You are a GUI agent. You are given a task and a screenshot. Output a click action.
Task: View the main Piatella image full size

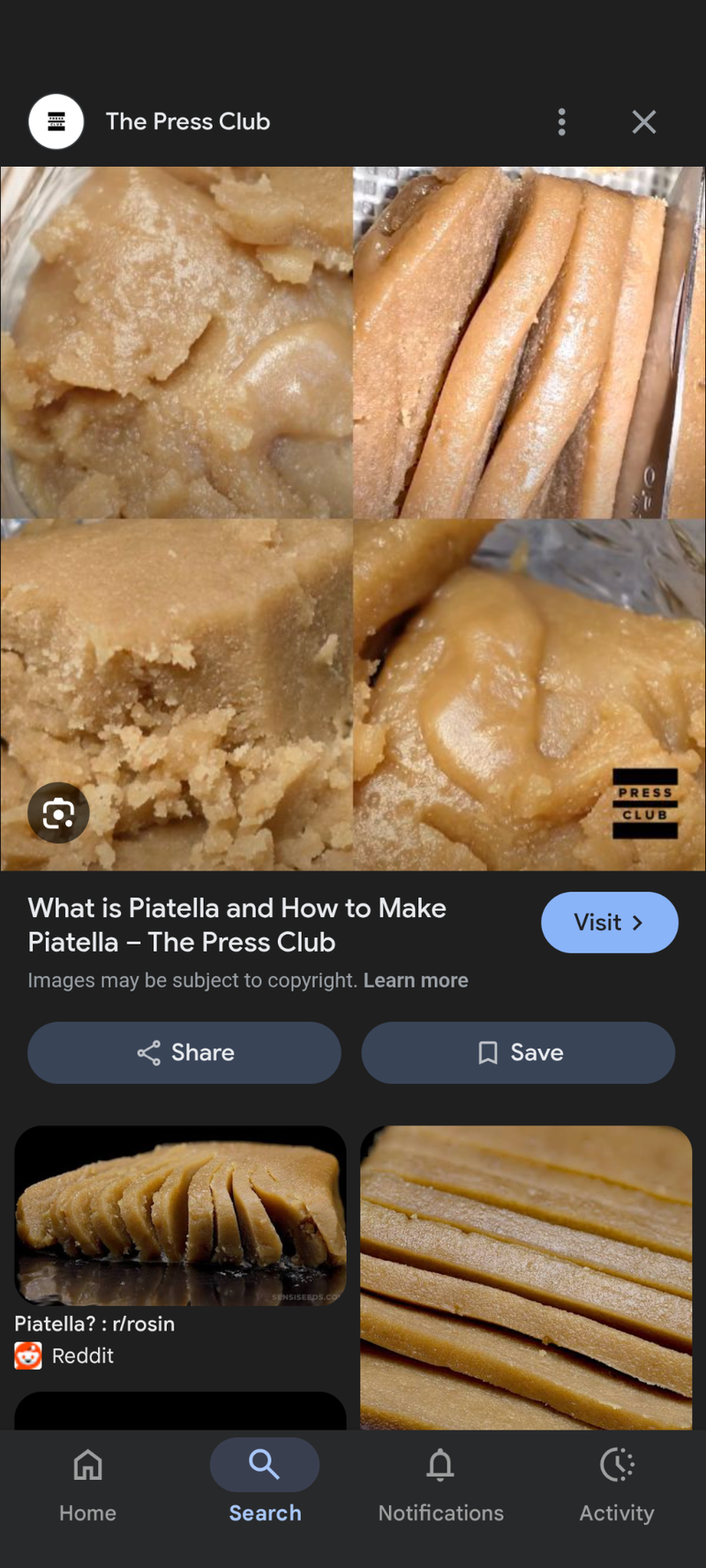coord(353,519)
